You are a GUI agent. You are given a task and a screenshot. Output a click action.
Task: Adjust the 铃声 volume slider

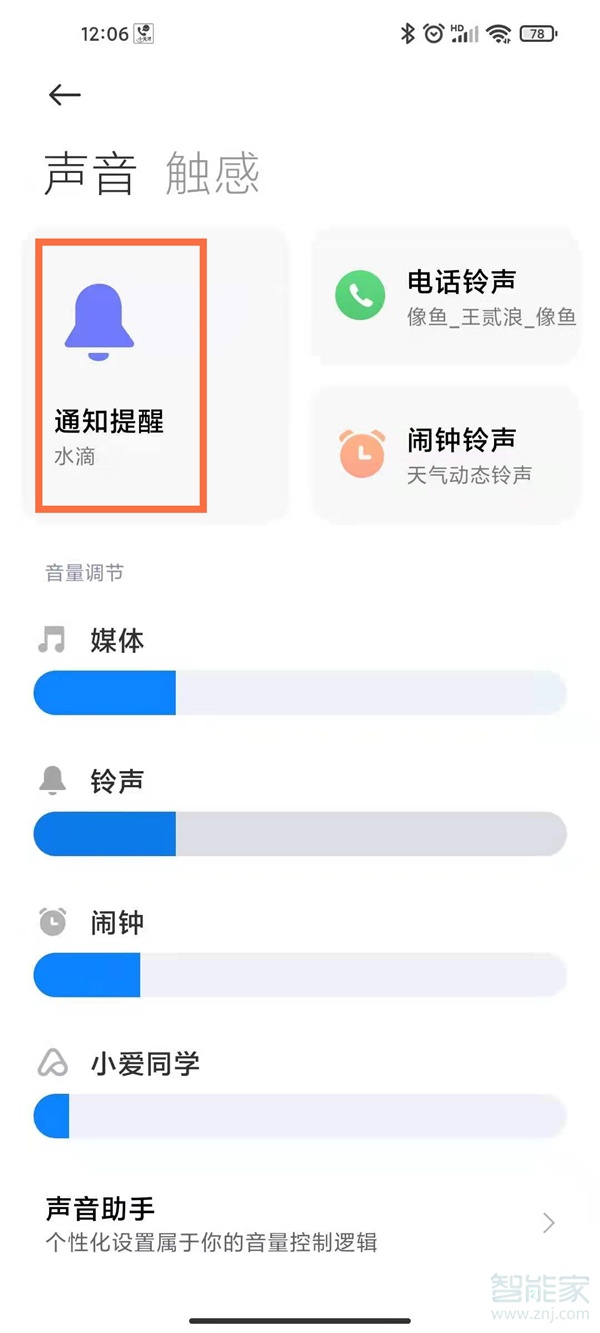tap(300, 834)
